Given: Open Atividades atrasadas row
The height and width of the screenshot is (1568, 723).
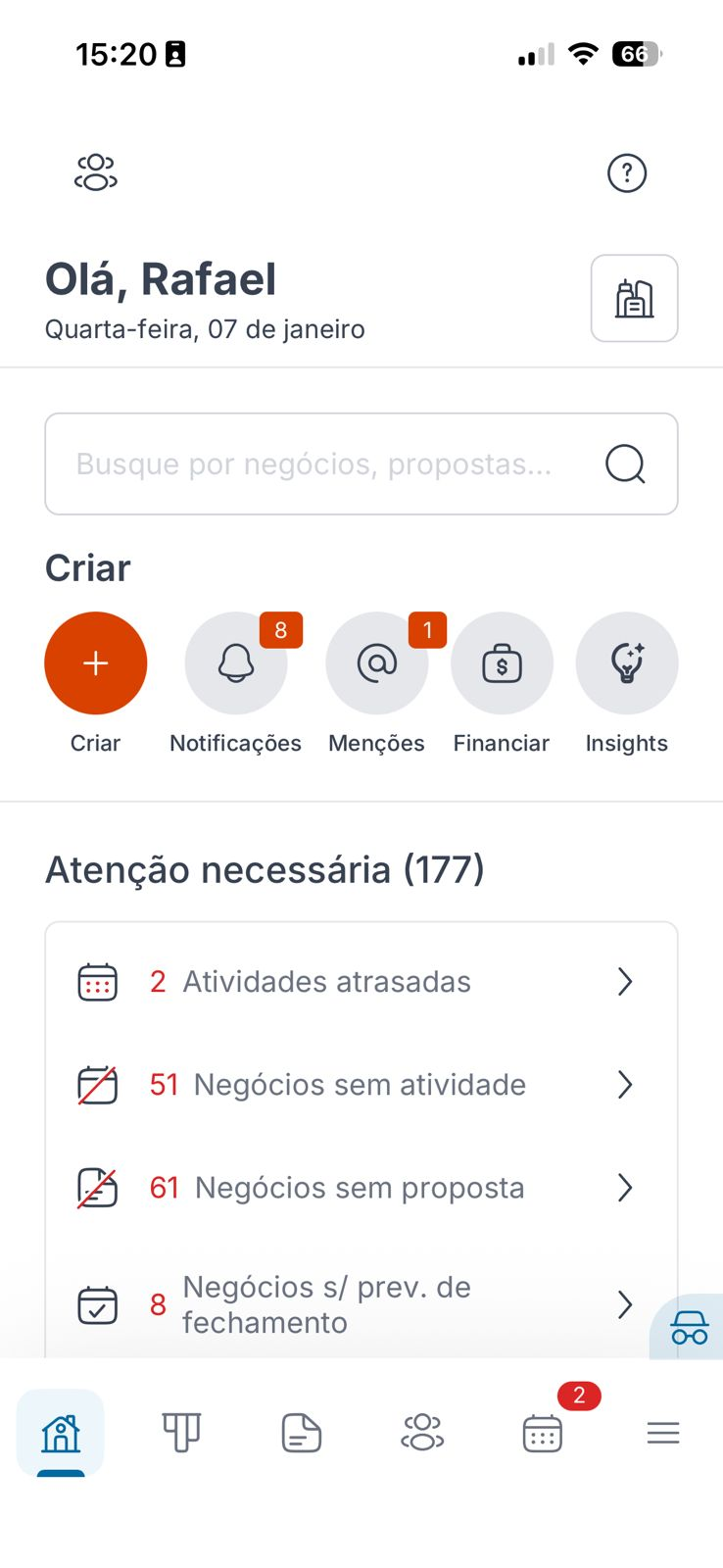Looking at the screenshot, I should pos(361,982).
